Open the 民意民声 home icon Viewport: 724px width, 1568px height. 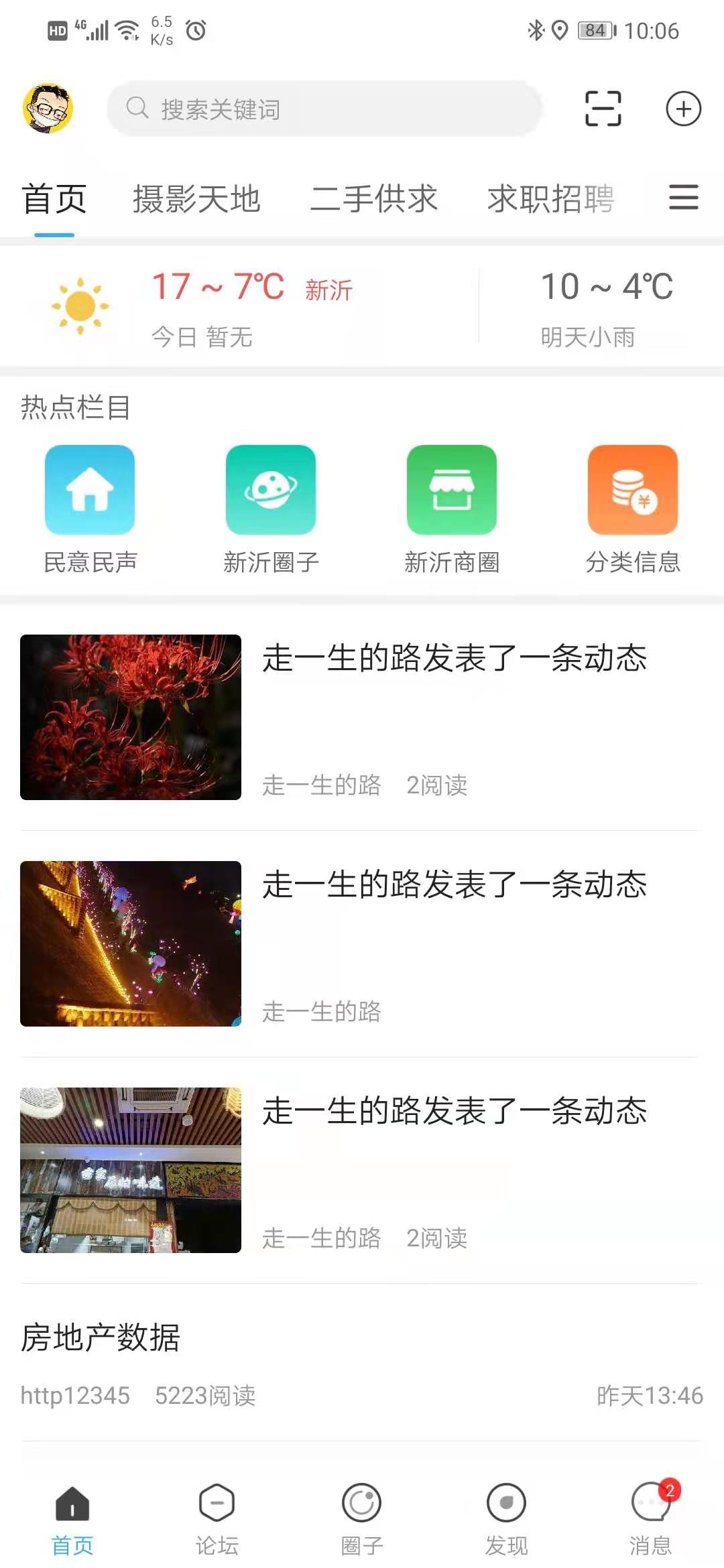[90, 489]
